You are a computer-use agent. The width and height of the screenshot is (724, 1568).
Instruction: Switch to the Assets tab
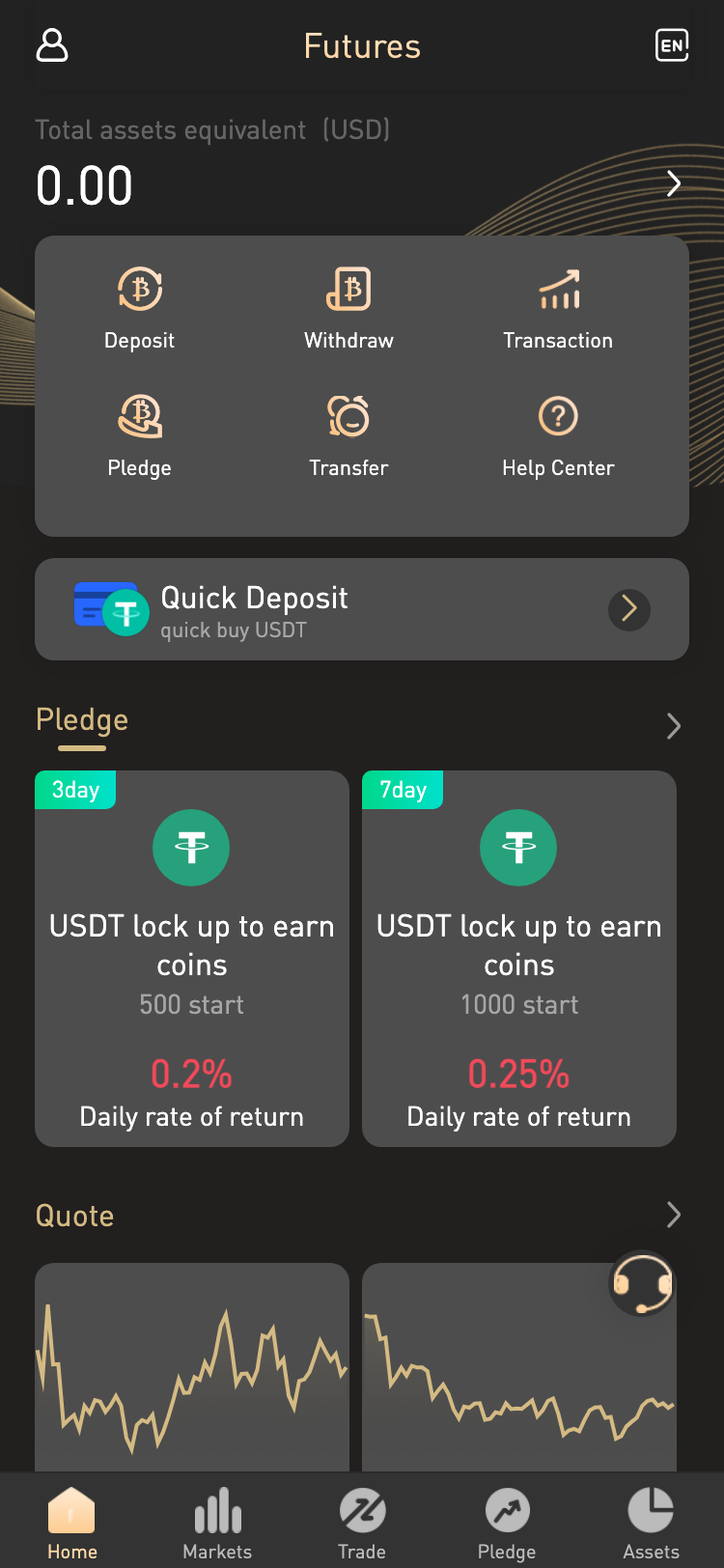(652, 1524)
